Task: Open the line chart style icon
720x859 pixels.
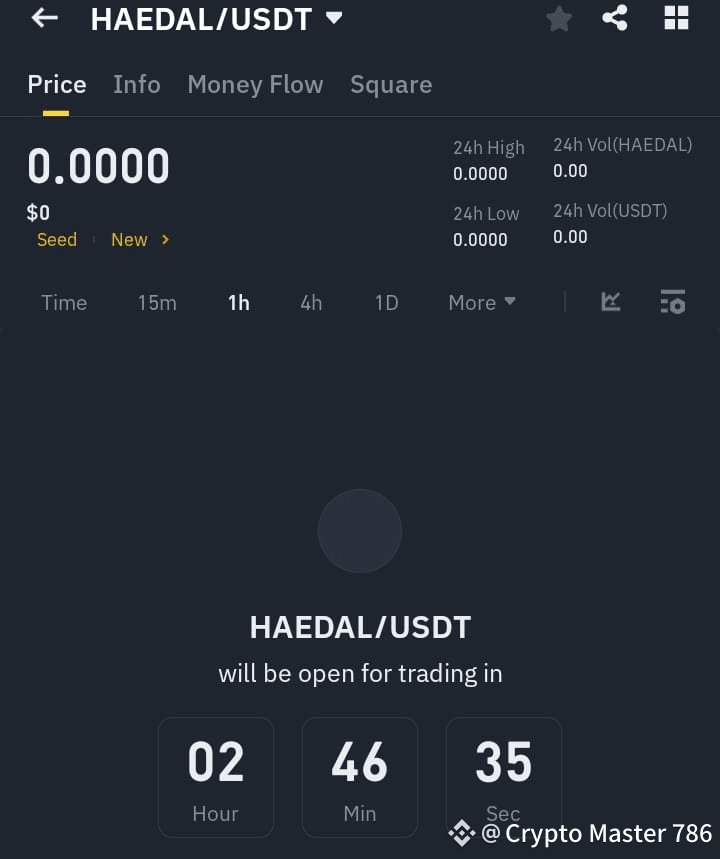Action: pos(610,301)
